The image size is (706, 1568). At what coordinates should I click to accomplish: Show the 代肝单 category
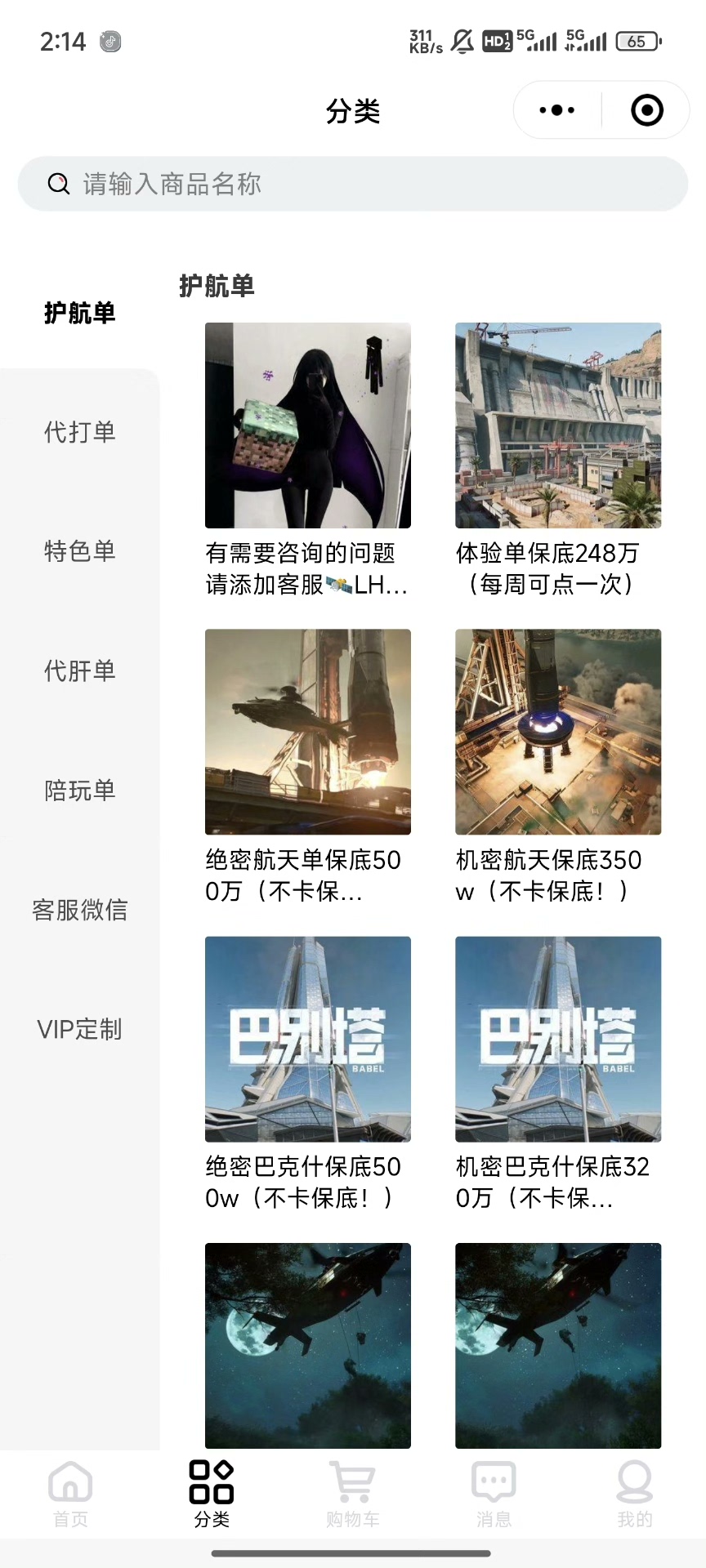(x=79, y=670)
